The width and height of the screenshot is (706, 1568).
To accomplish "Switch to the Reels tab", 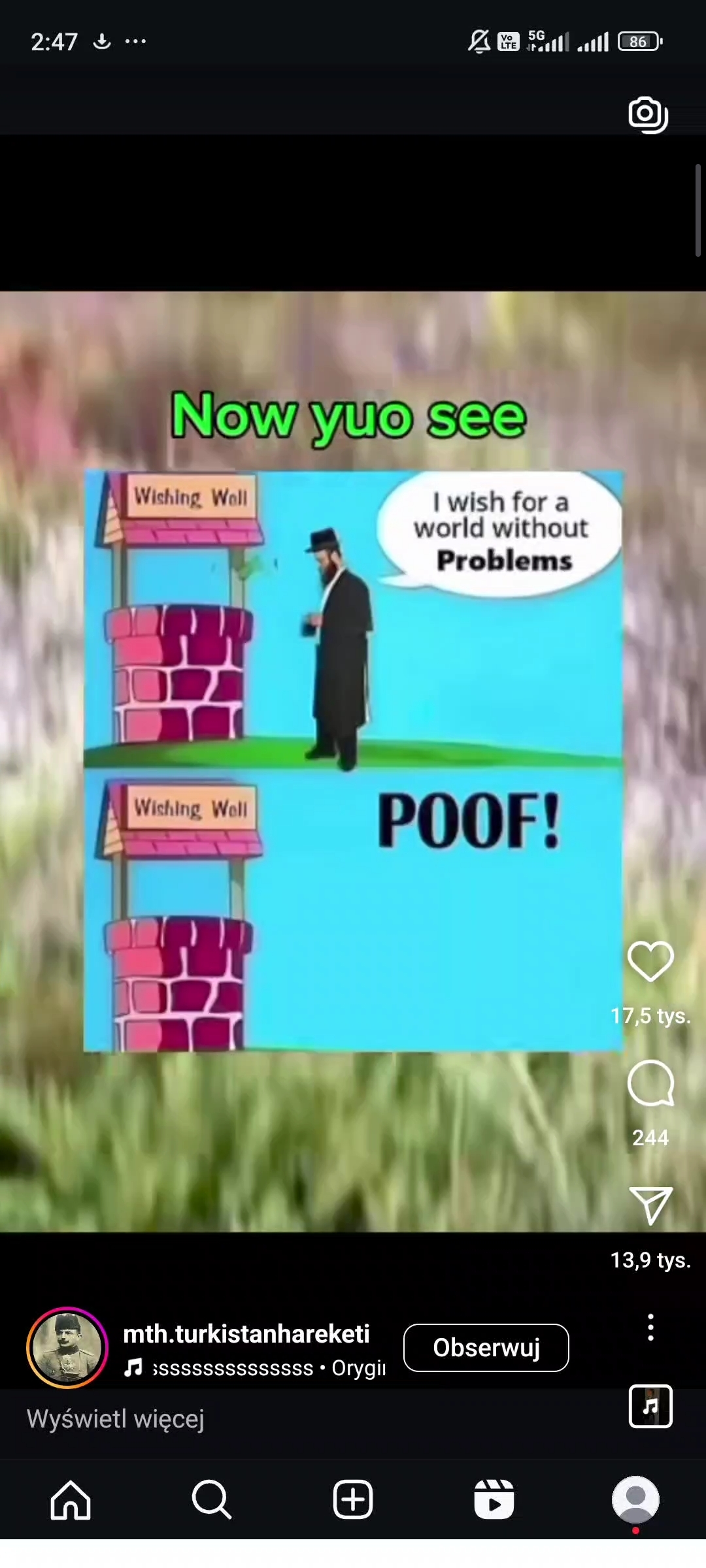I will coord(494,1499).
